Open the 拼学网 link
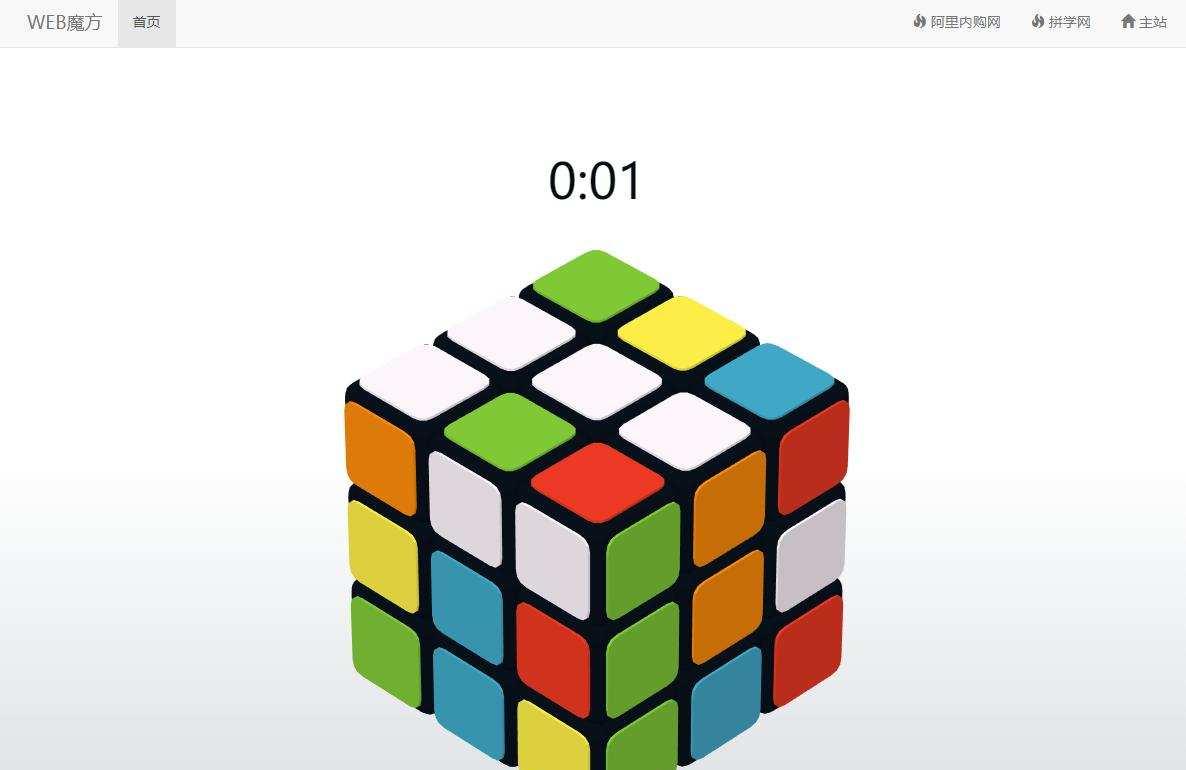This screenshot has height=770, width=1186. pyautogui.click(x=1061, y=22)
